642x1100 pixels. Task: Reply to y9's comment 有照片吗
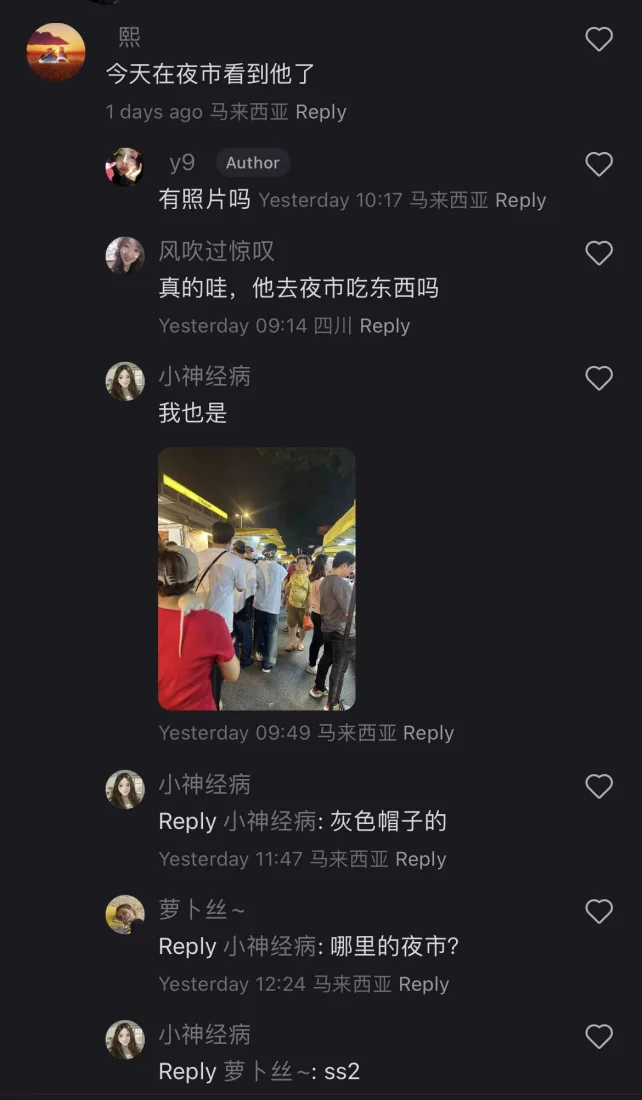[x=520, y=200]
